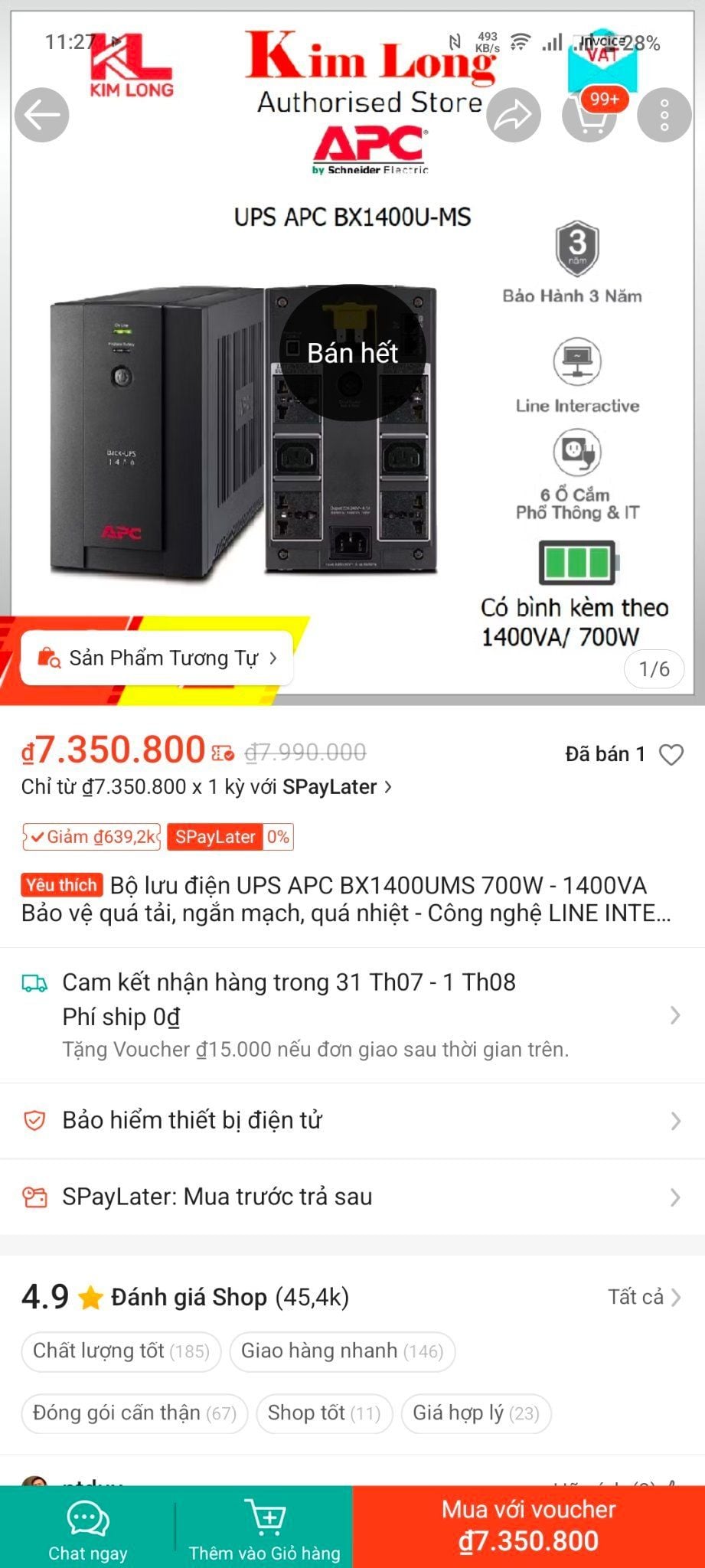View Sản Phẩm Tương Tự similar products
705x1568 pixels.
point(157,658)
